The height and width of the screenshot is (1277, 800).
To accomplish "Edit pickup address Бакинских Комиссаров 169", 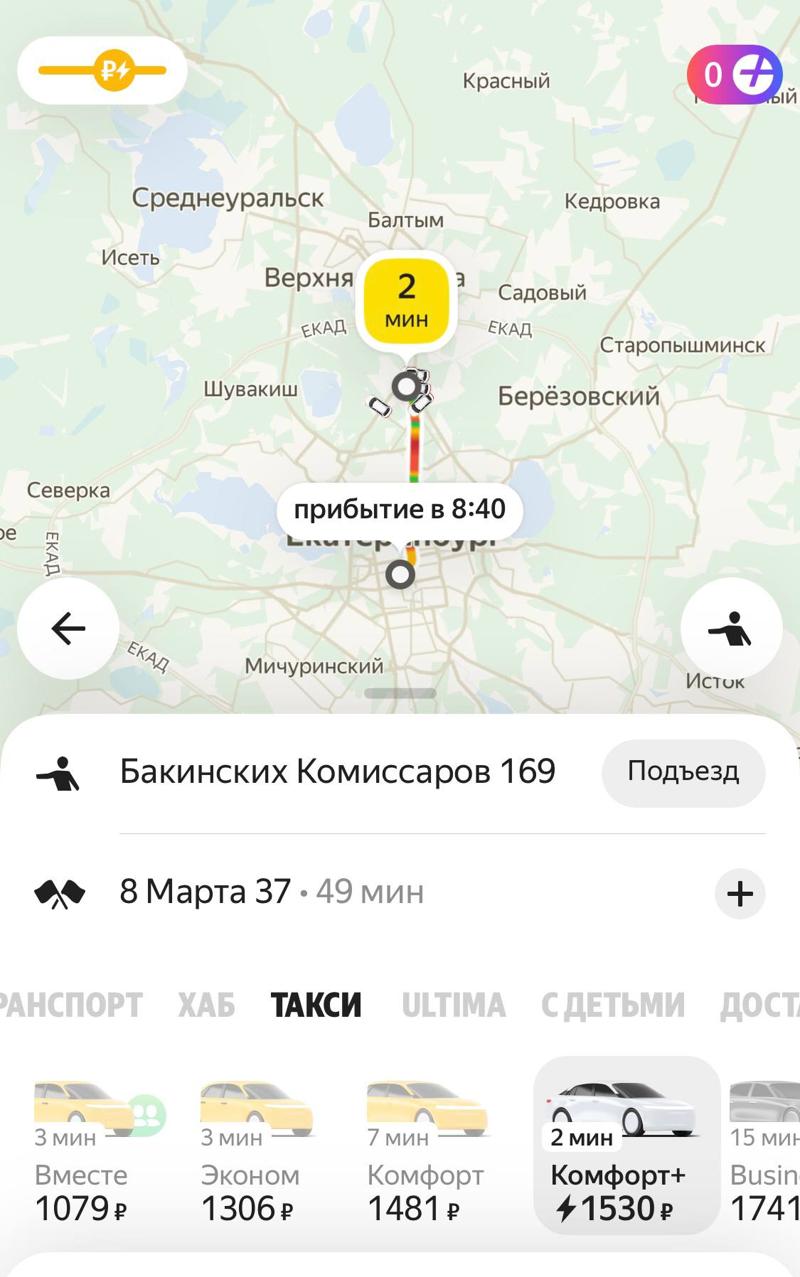I will [337, 772].
